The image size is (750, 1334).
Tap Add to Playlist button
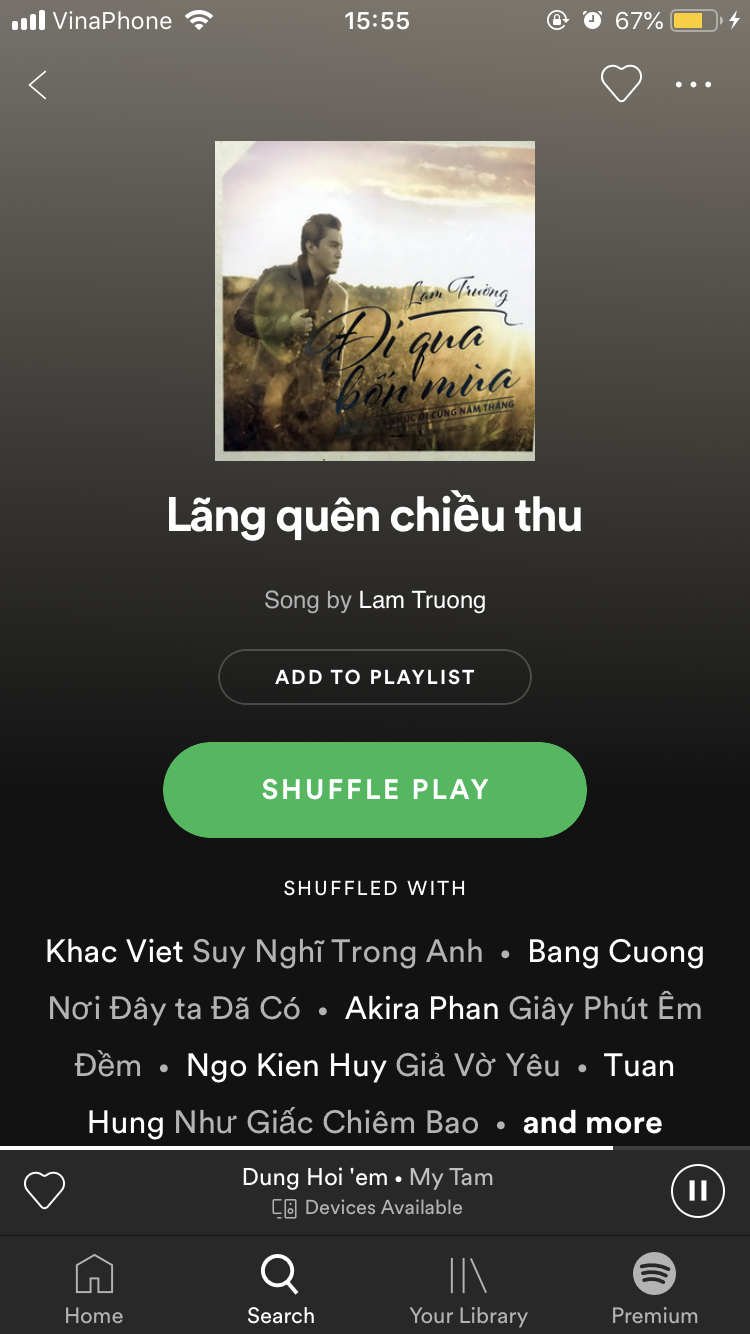(375, 677)
